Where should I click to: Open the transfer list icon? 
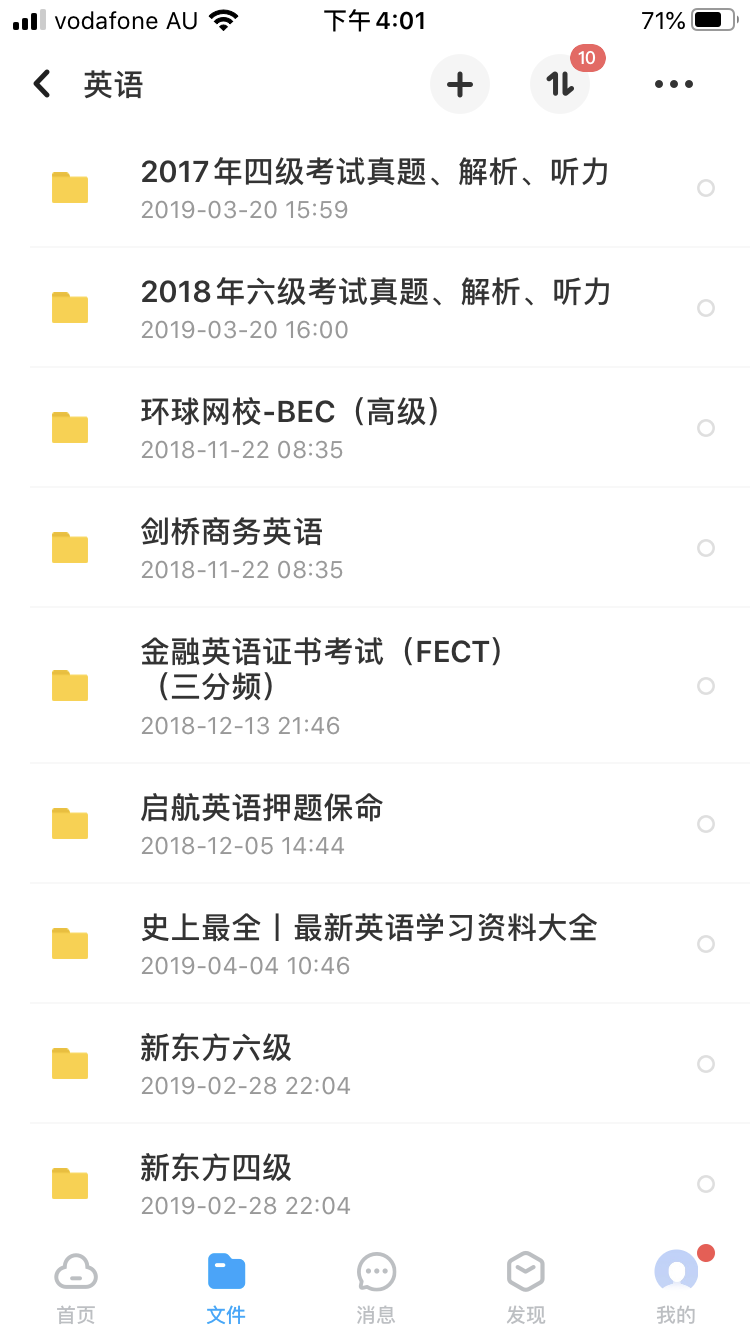[x=560, y=85]
